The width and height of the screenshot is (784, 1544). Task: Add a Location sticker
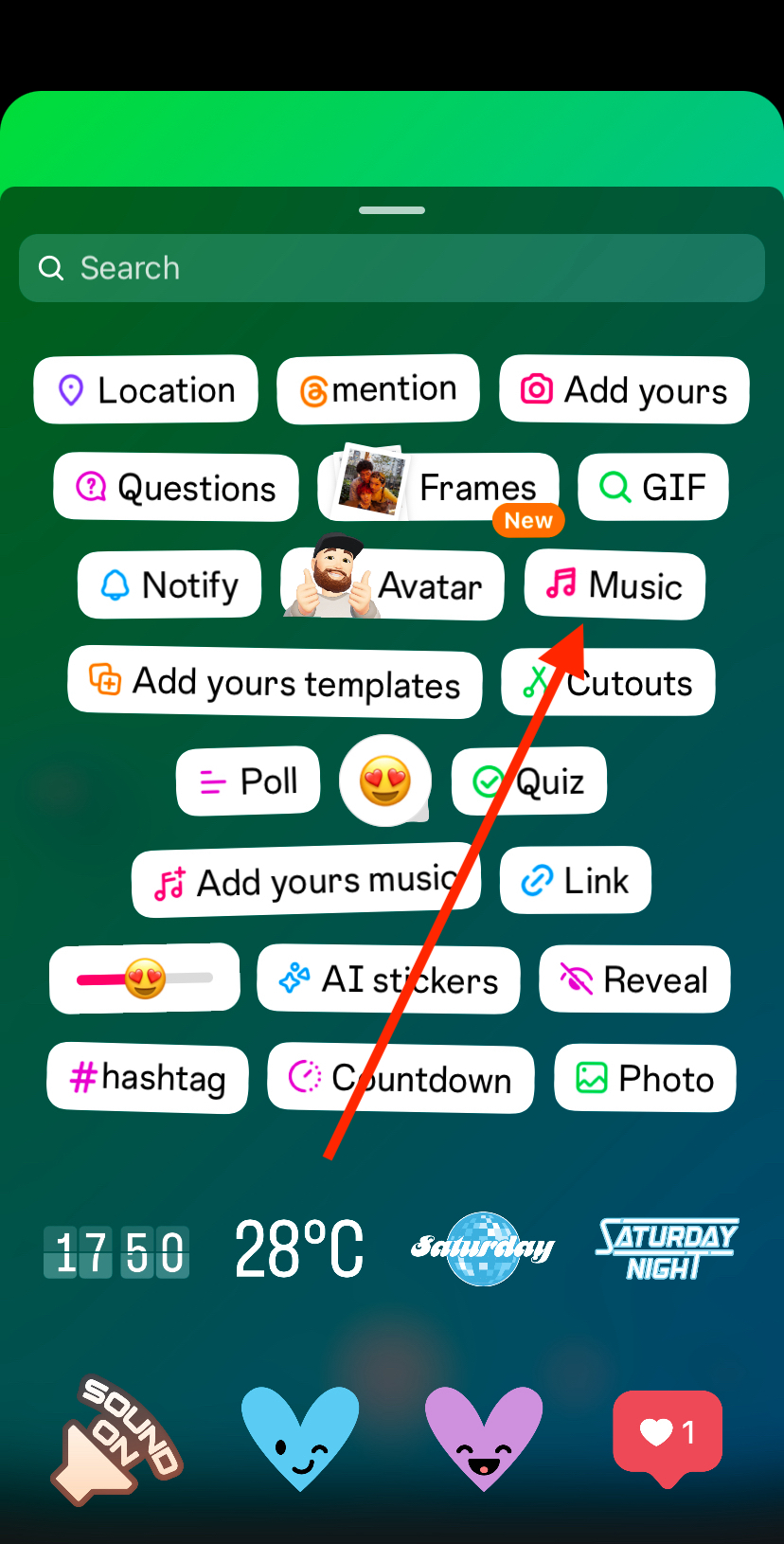point(146,389)
